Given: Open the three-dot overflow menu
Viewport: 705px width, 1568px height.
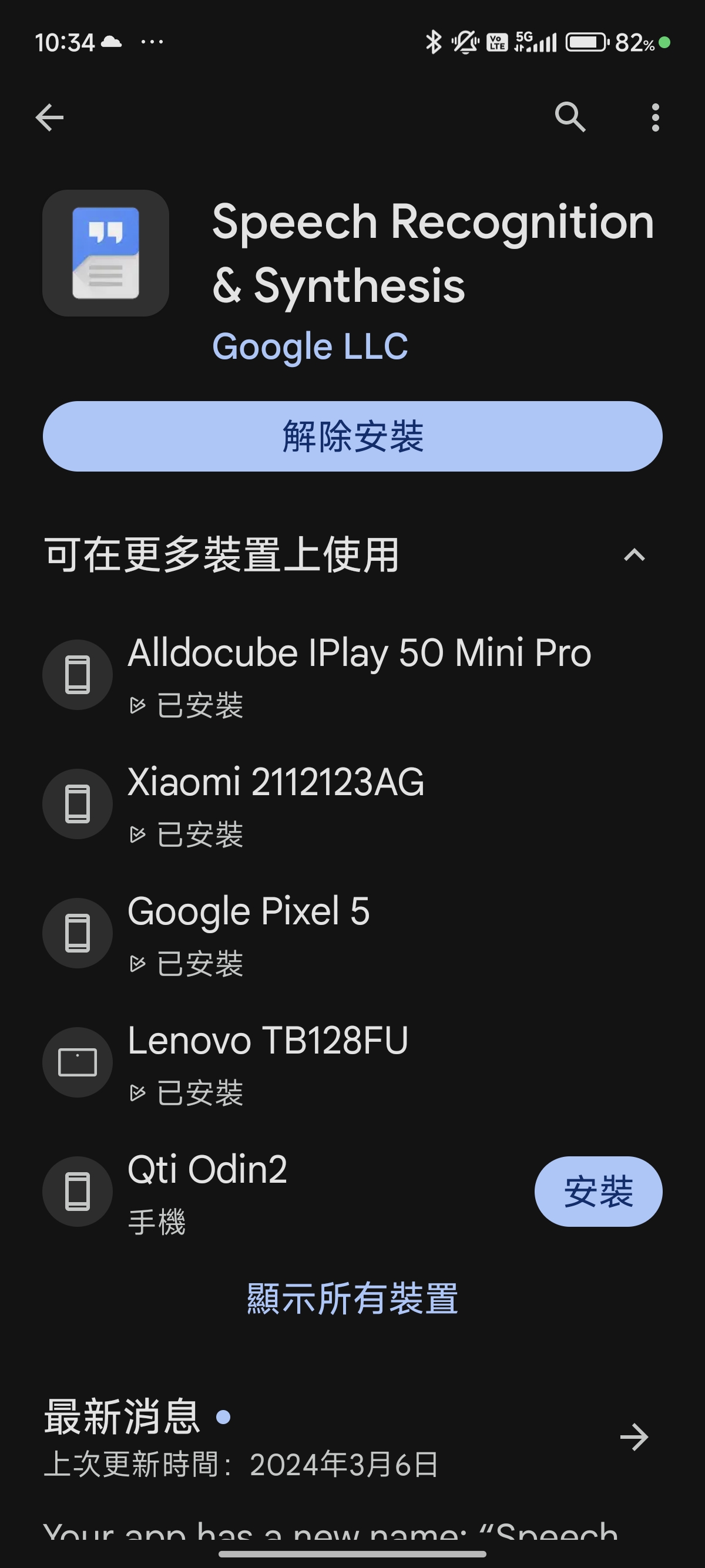Looking at the screenshot, I should click(x=655, y=117).
